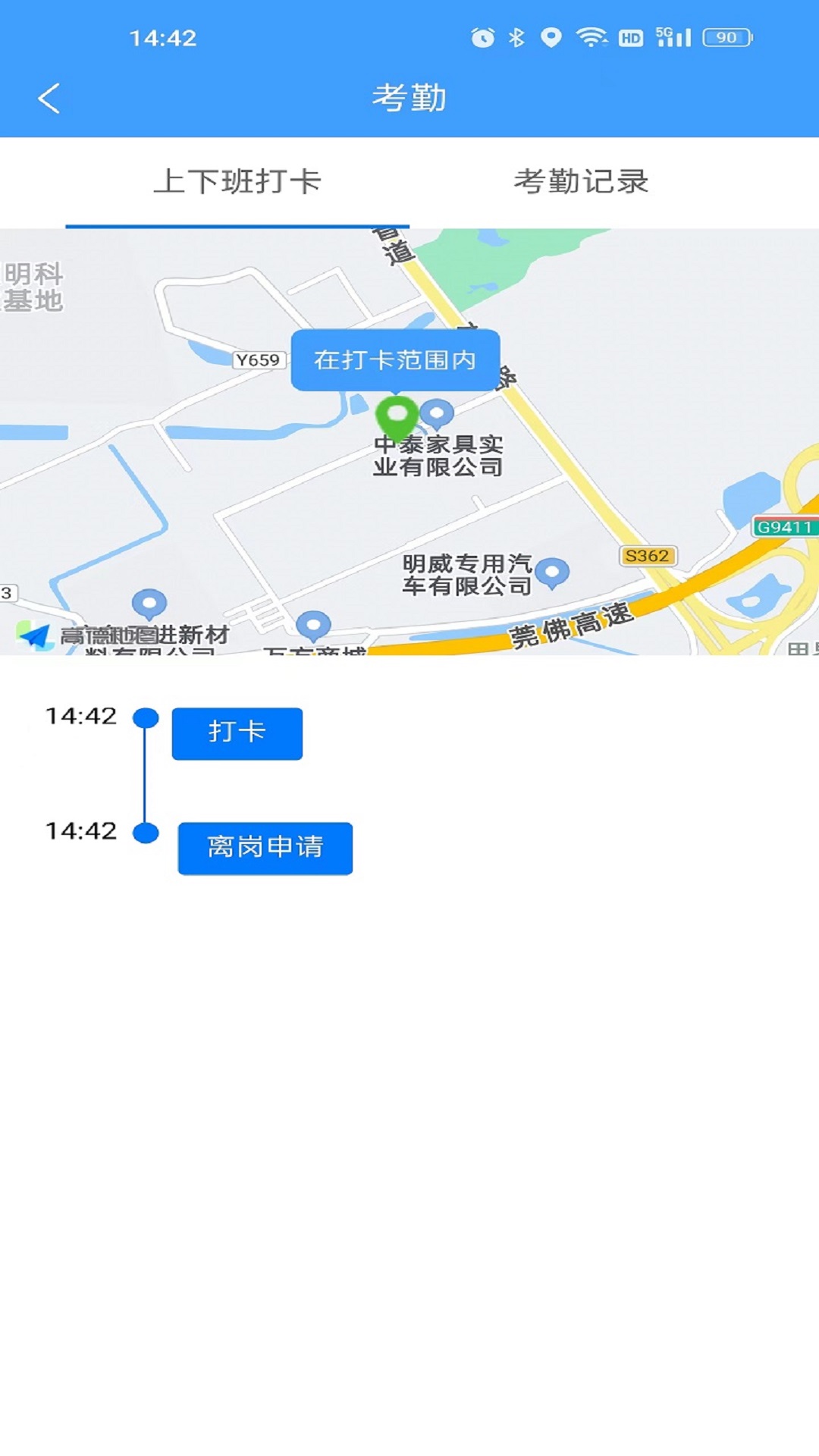Switch to the 考勤记录 tab
819x1456 pixels.
click(x=581, y=181)
